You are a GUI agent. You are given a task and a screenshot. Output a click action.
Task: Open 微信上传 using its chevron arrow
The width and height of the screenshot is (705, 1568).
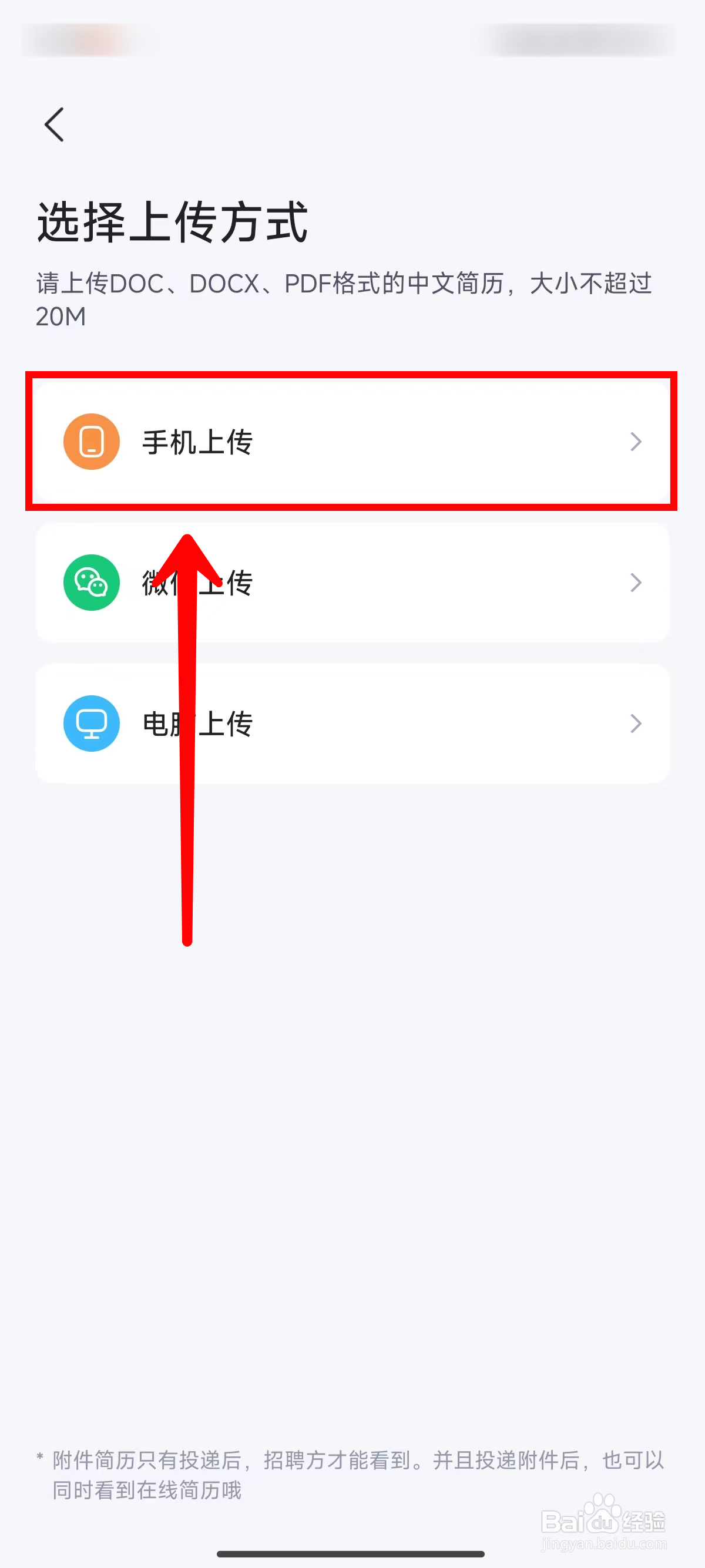click(x=637, y=583)
